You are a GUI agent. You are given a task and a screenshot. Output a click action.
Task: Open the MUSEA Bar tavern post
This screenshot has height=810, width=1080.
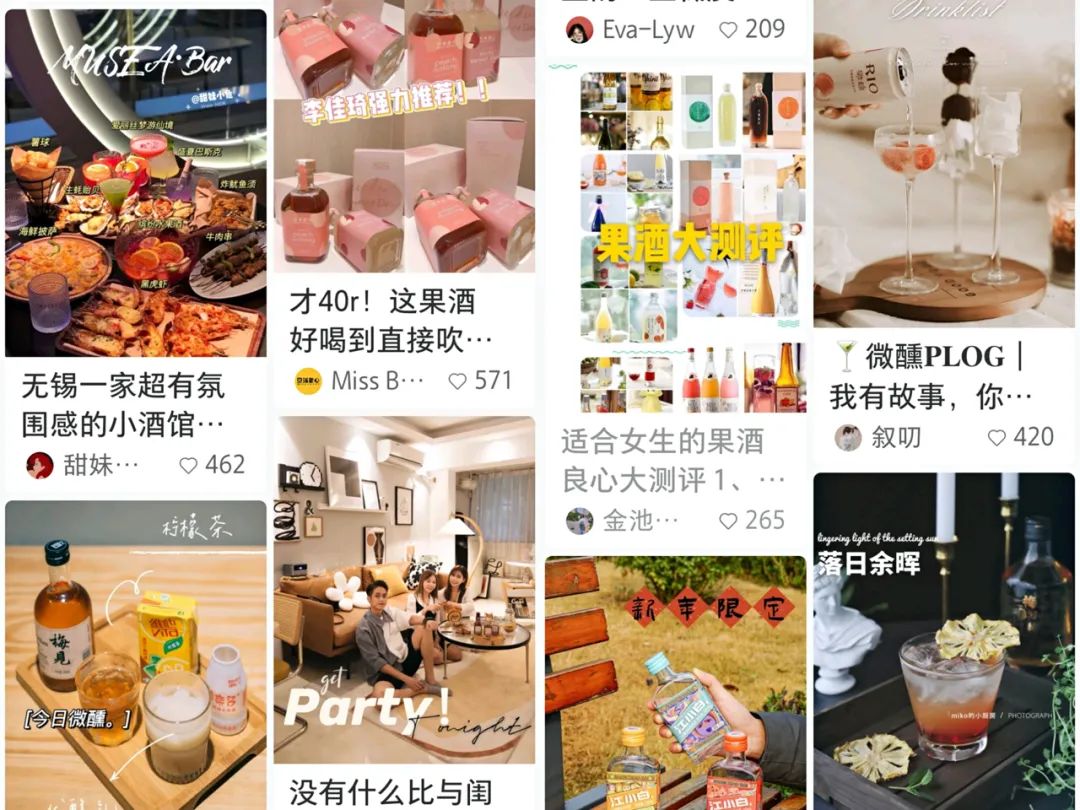tap(136, 183)
